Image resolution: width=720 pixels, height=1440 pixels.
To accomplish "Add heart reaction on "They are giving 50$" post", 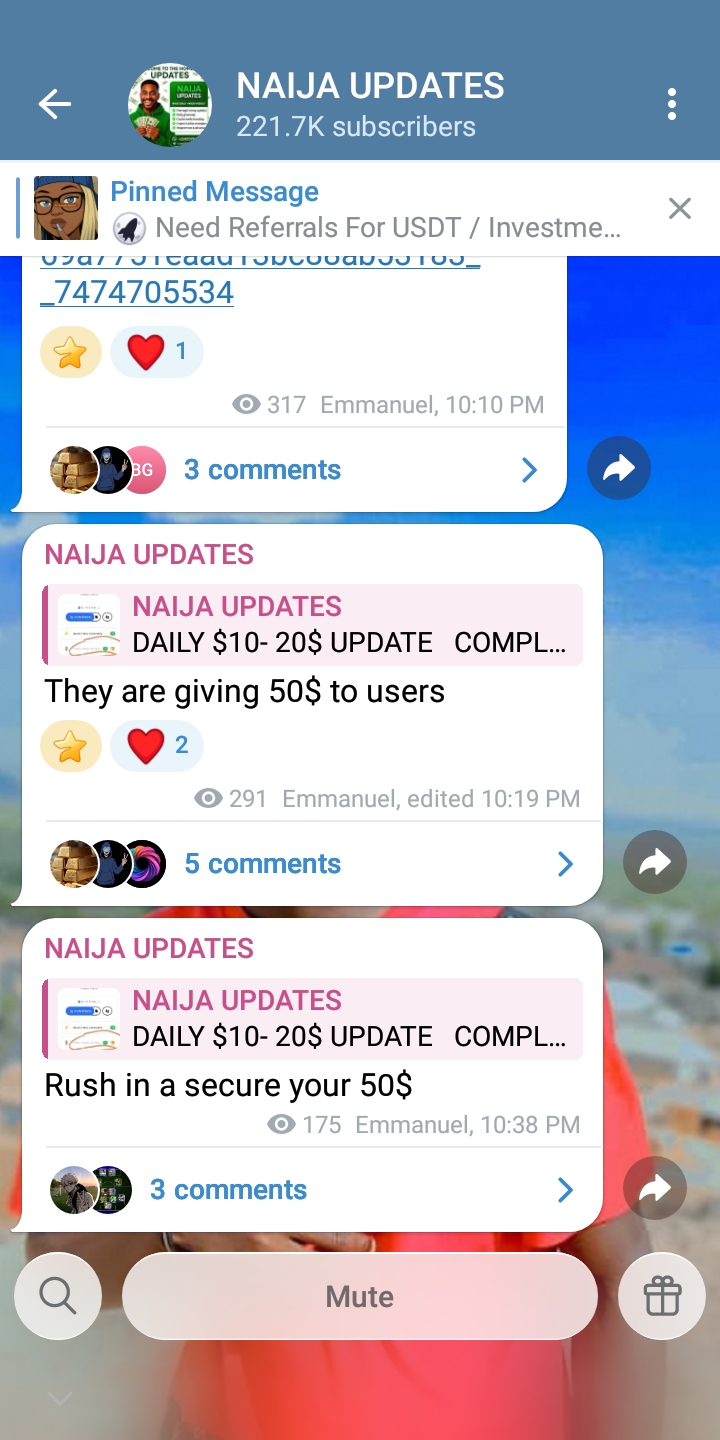I will click(157, 745).
